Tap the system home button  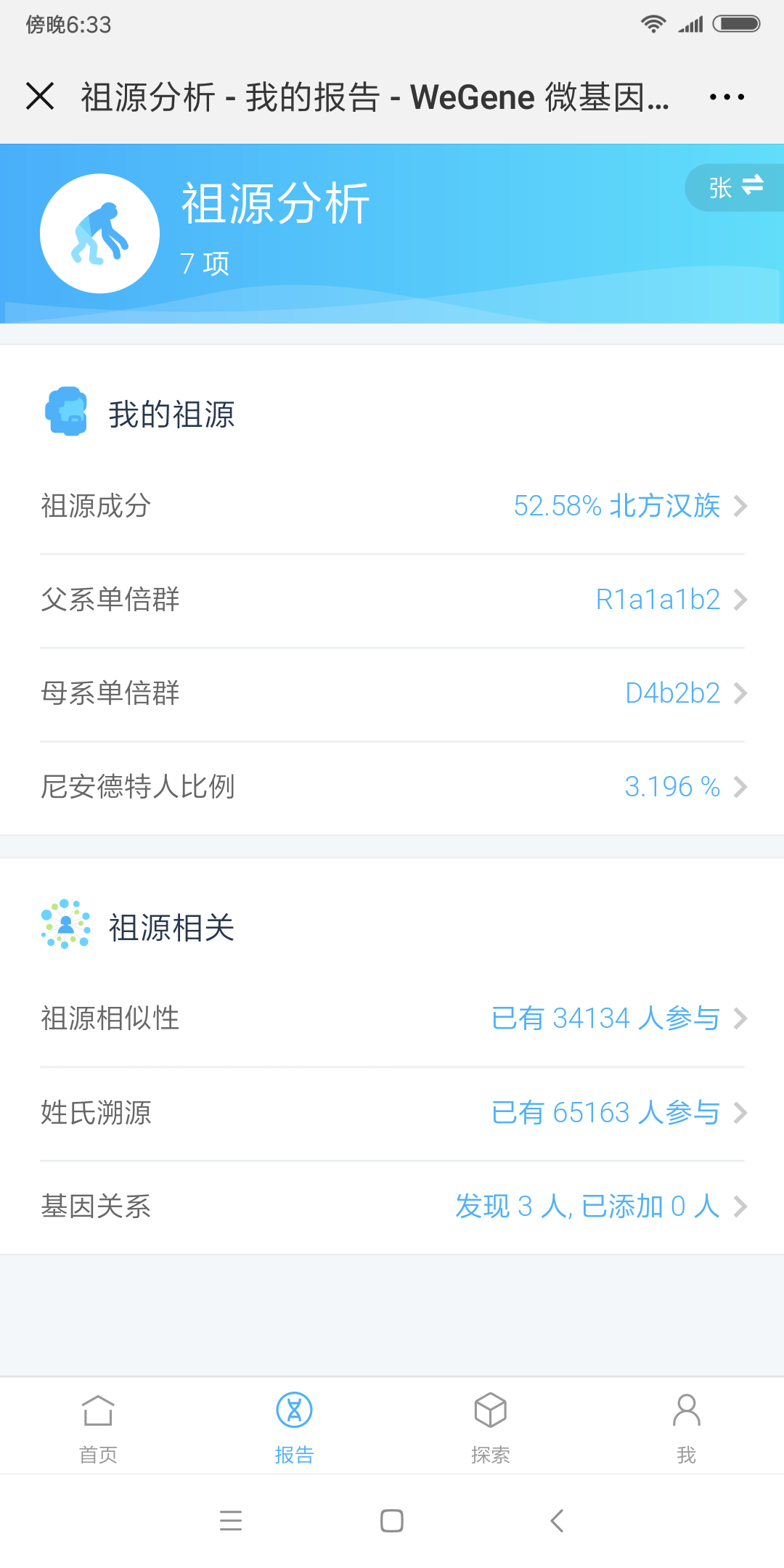click(x=392, y=1520)
